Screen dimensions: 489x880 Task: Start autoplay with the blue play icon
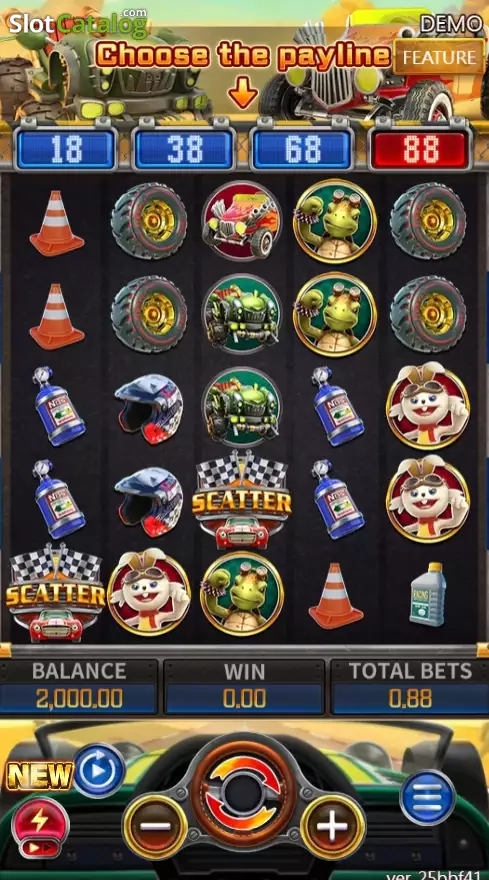click(99, 770)
